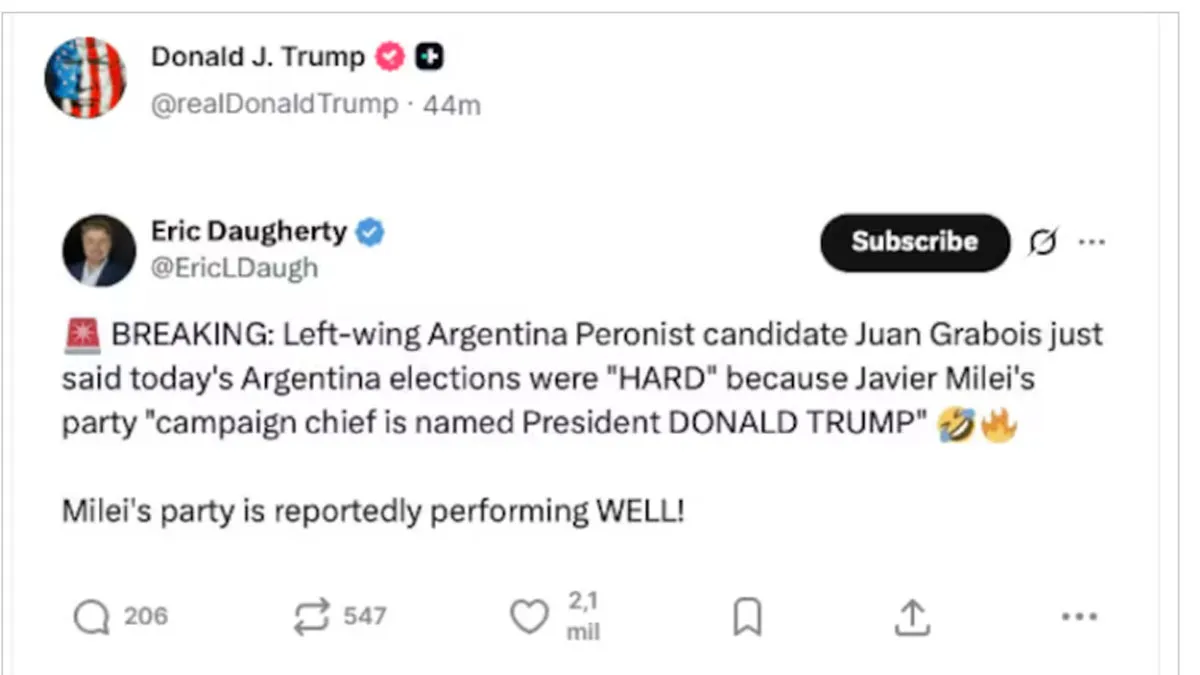Repost this post with 547 reposts
The width and height of the screenshot is (1200, 675).
(310, 617)
